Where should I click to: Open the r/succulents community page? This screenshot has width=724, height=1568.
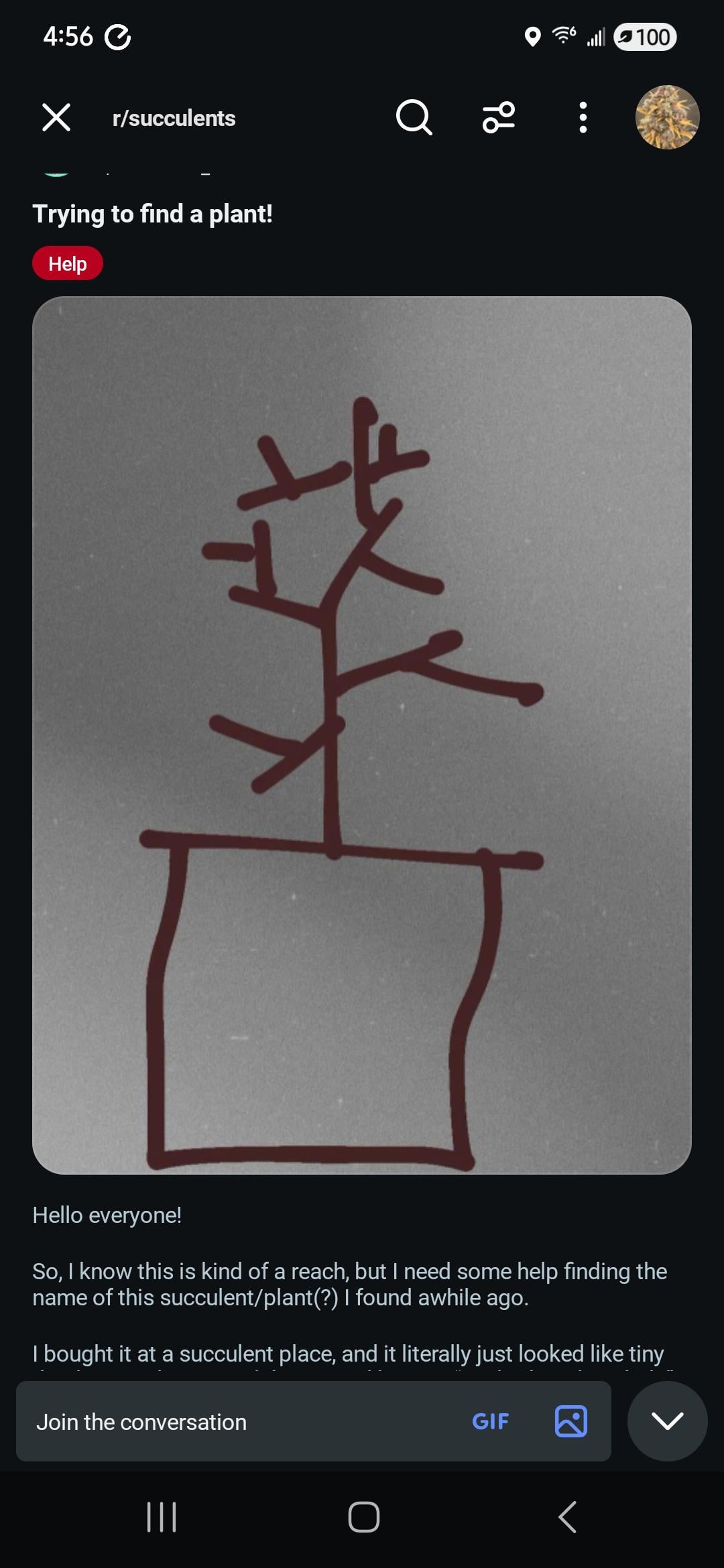[174, 119]
